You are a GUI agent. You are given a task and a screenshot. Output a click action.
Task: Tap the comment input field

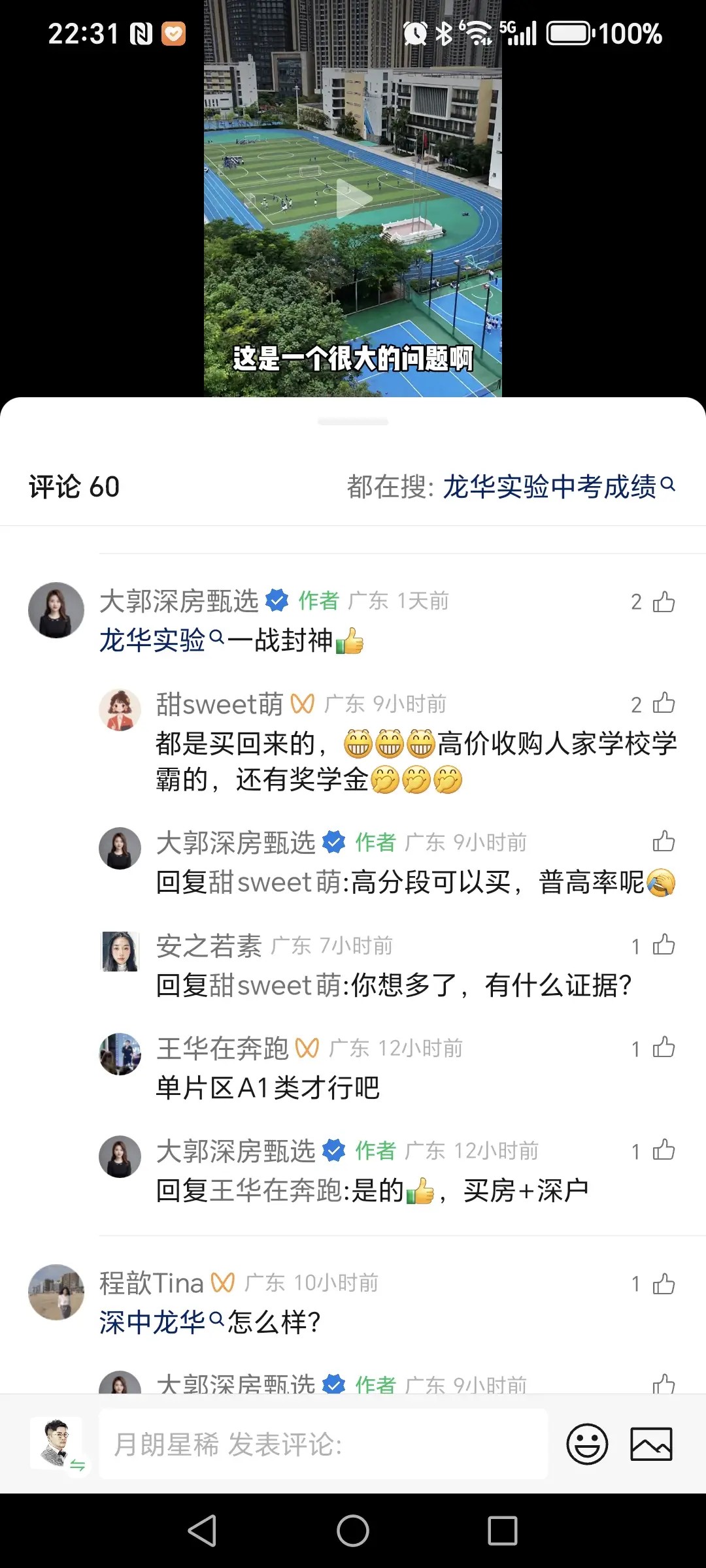coord(323,1444)
